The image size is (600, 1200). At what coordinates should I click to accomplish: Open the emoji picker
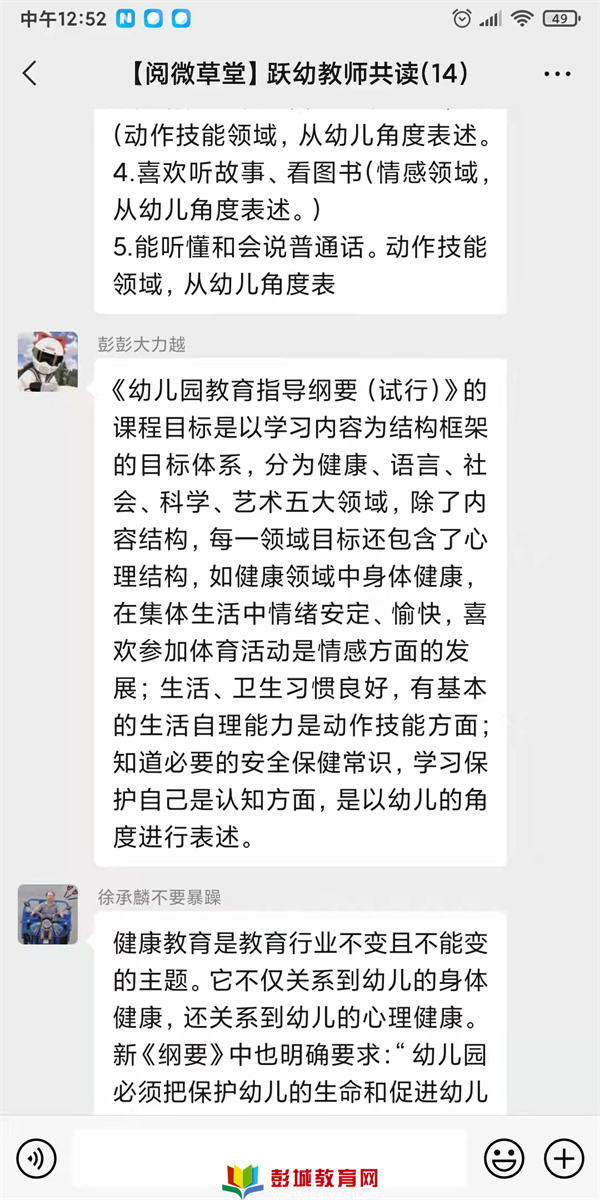point(504,1159)
